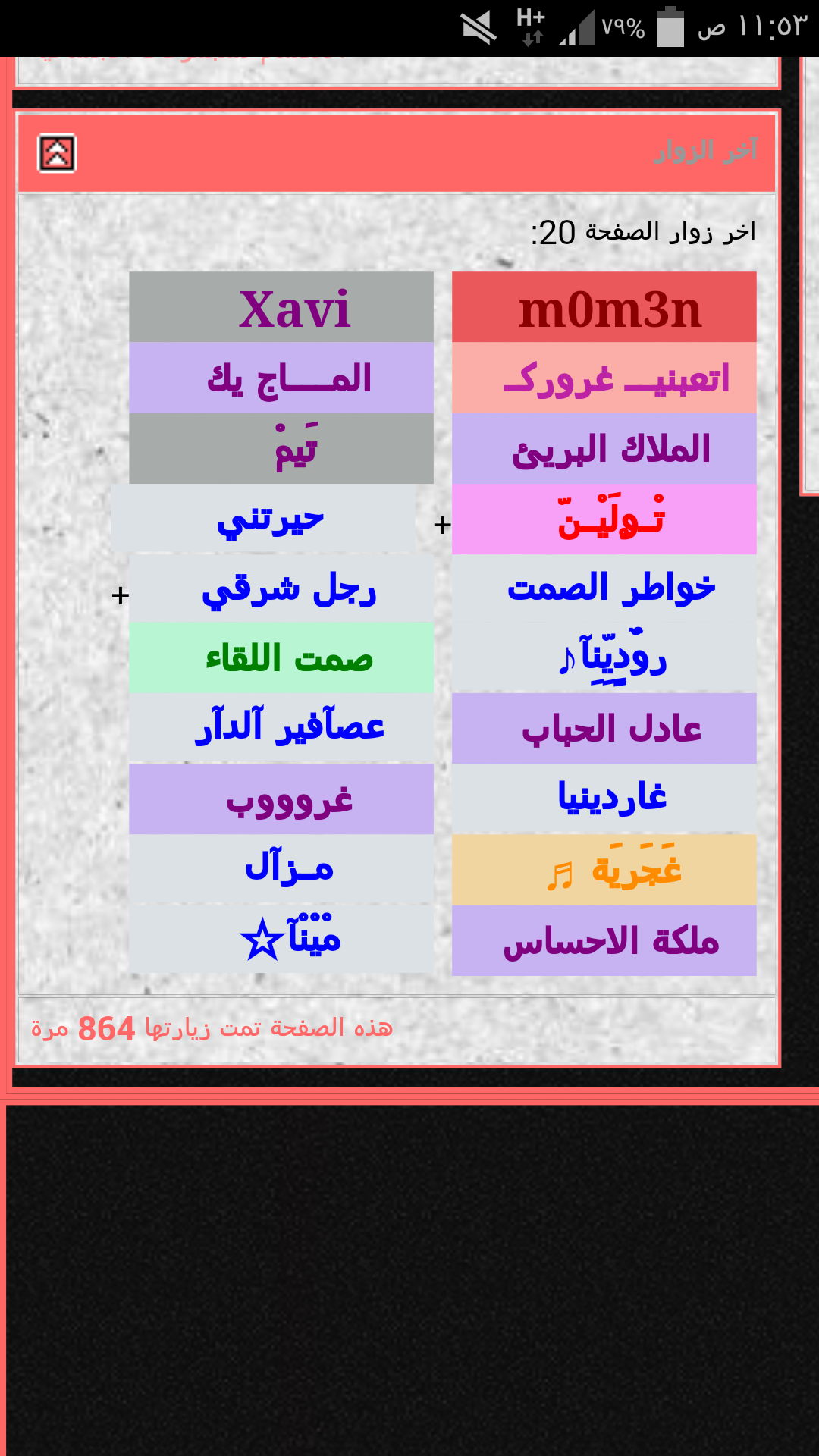This screenshot has width=819, height=1456.
Task: Open غرووووب visitor profile
Action: (x=289, y=799)
